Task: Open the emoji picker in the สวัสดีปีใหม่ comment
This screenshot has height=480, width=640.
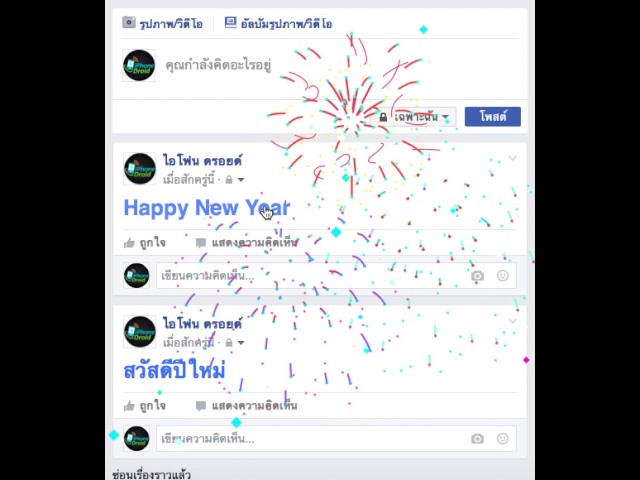Action: pos(502,439)
